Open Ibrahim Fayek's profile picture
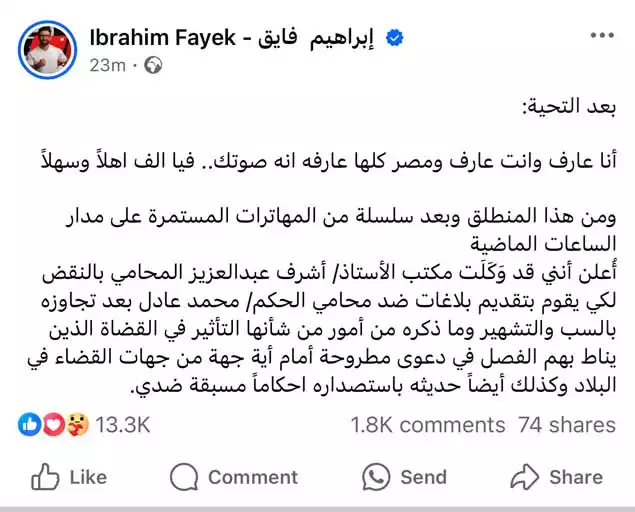The image size is (635, 512). coord(47,50)
